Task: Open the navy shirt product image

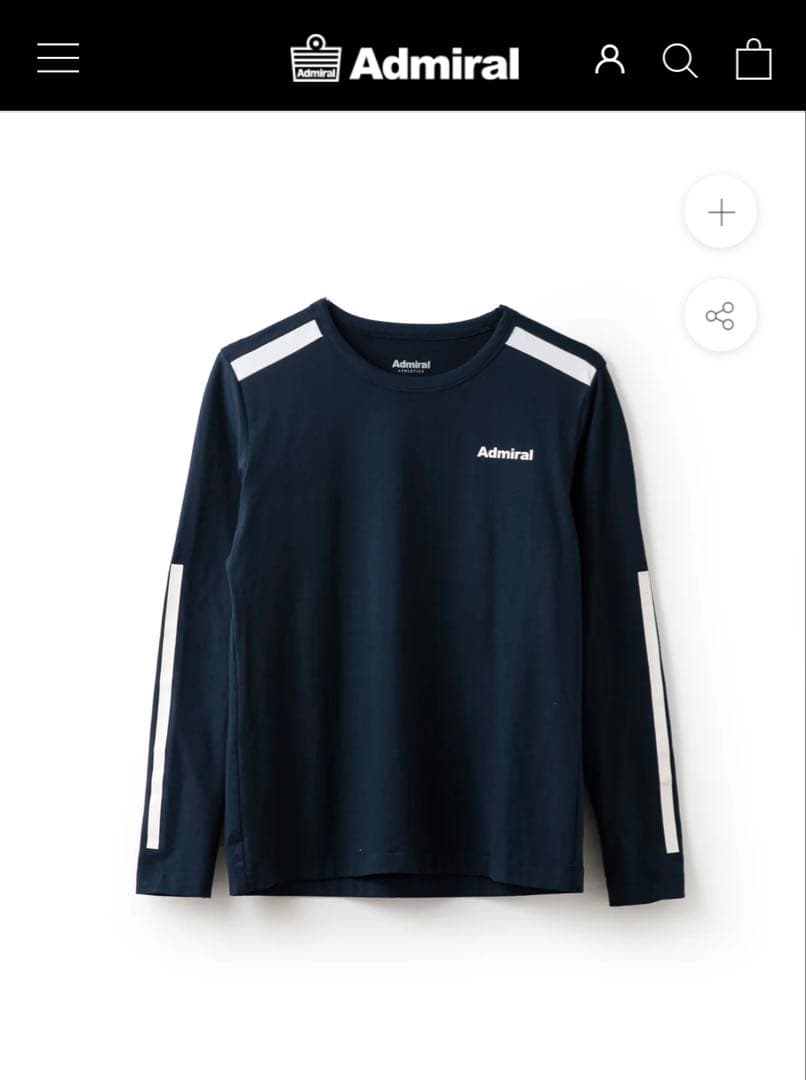Action: 410,600
